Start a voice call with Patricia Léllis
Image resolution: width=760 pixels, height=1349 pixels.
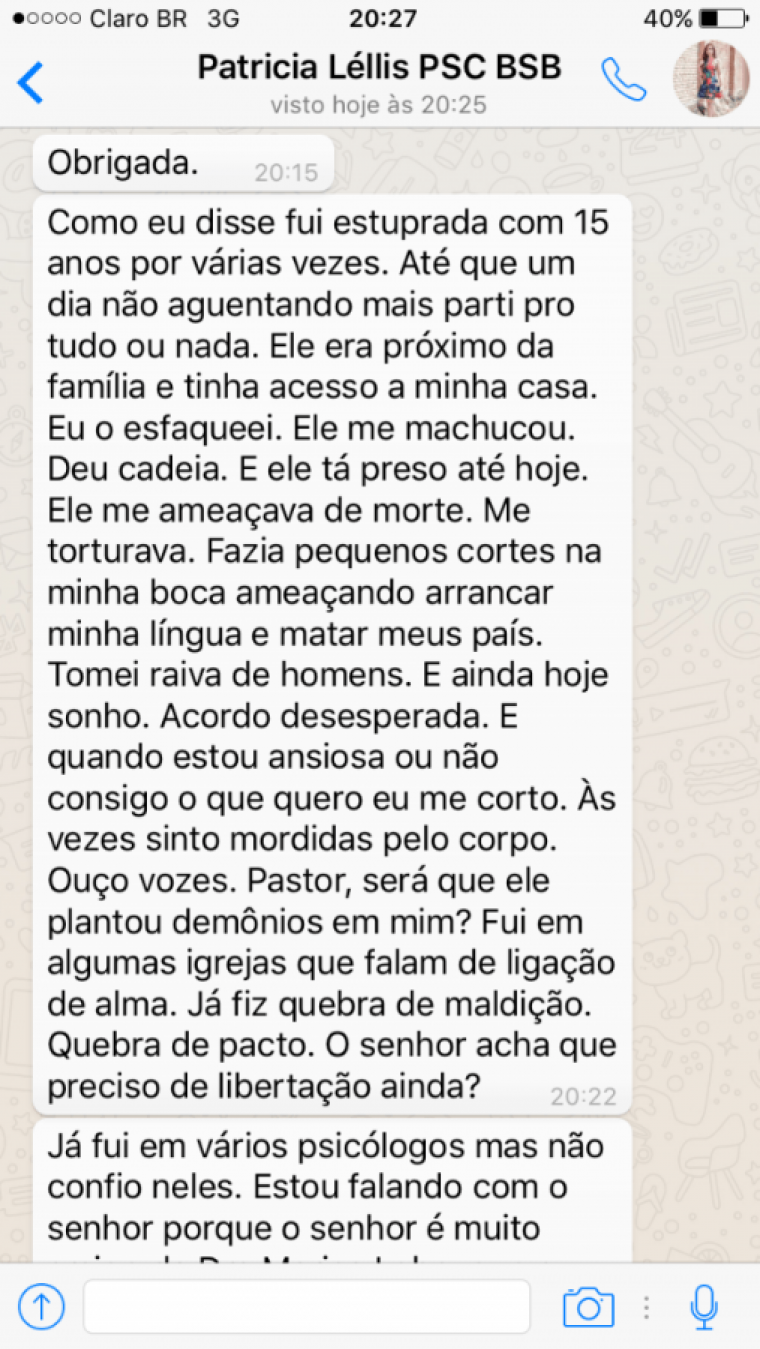622,80
